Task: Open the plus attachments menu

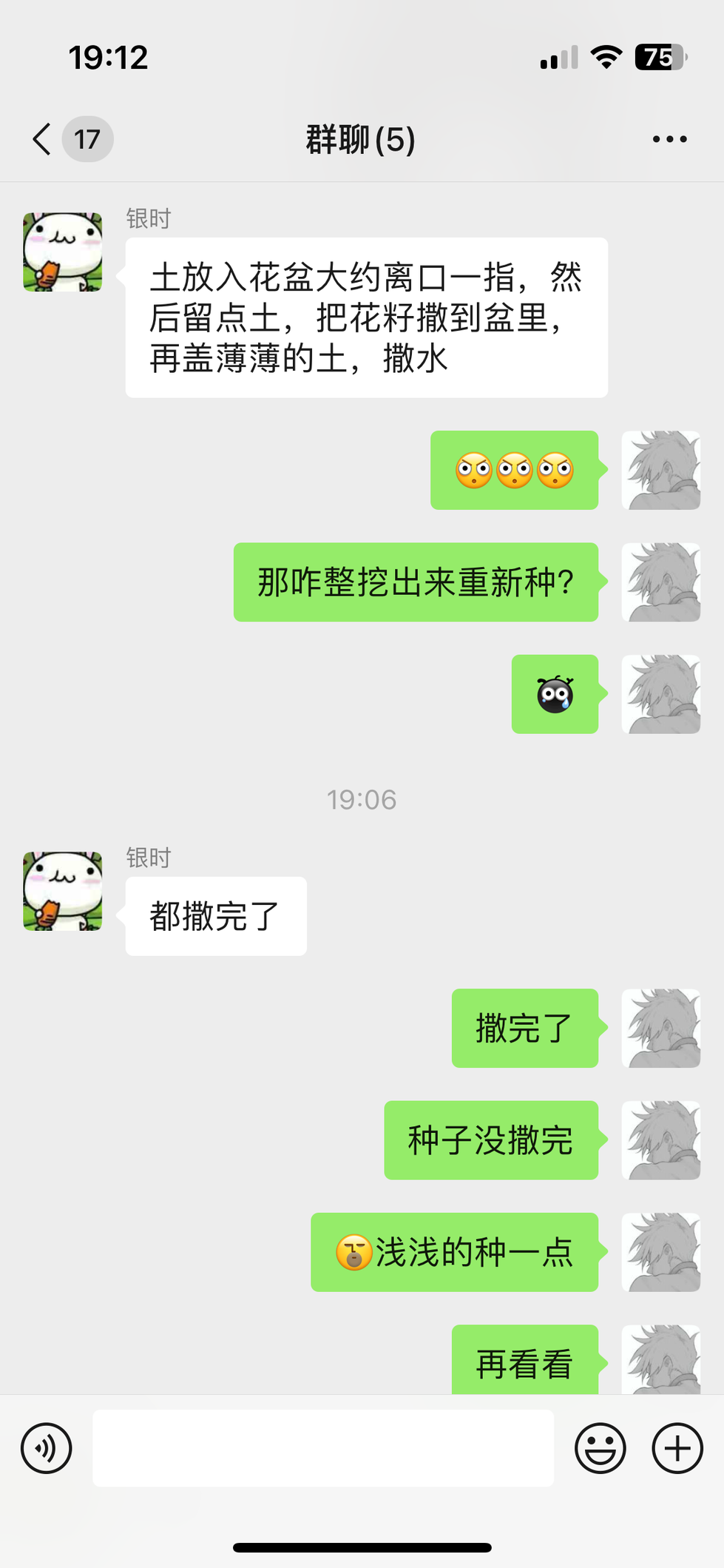Action: coord(677,1448)
